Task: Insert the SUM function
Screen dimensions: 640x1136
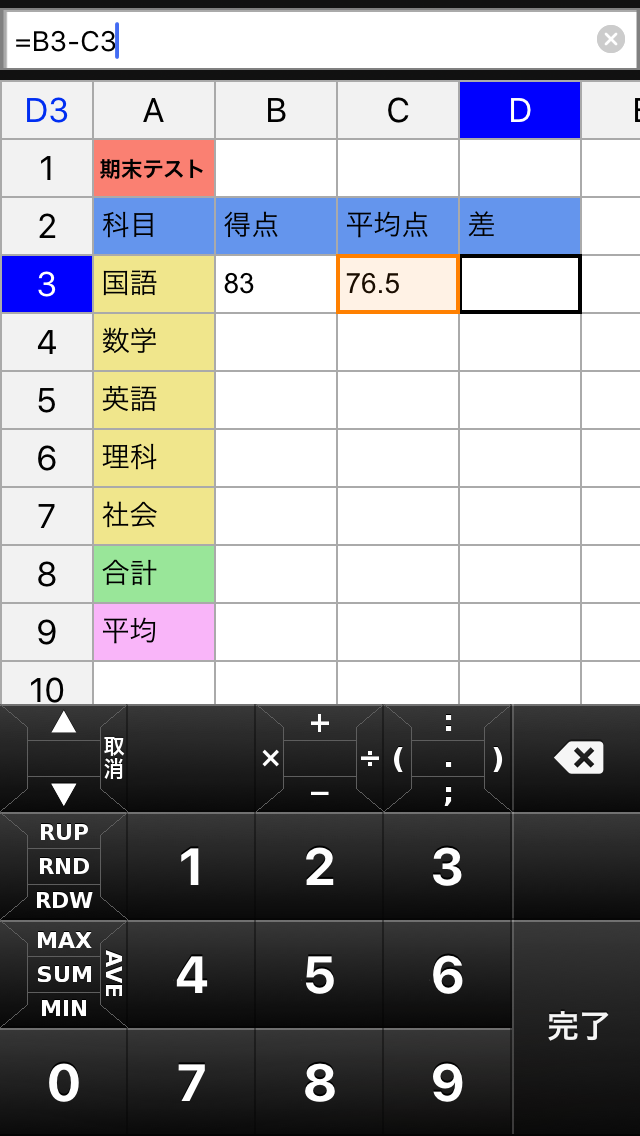Action: click(x=65, y=974)
